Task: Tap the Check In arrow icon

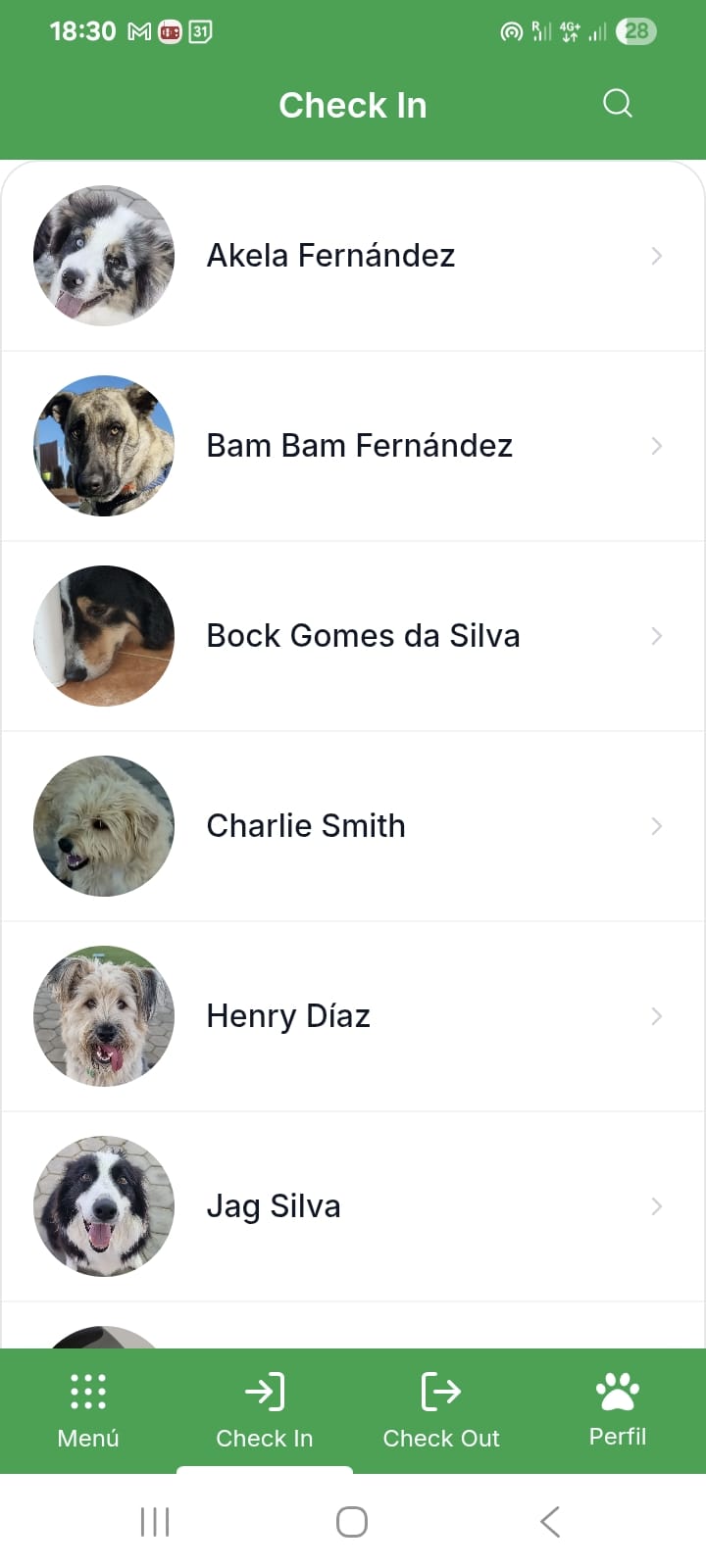Action: (264, 1391)
